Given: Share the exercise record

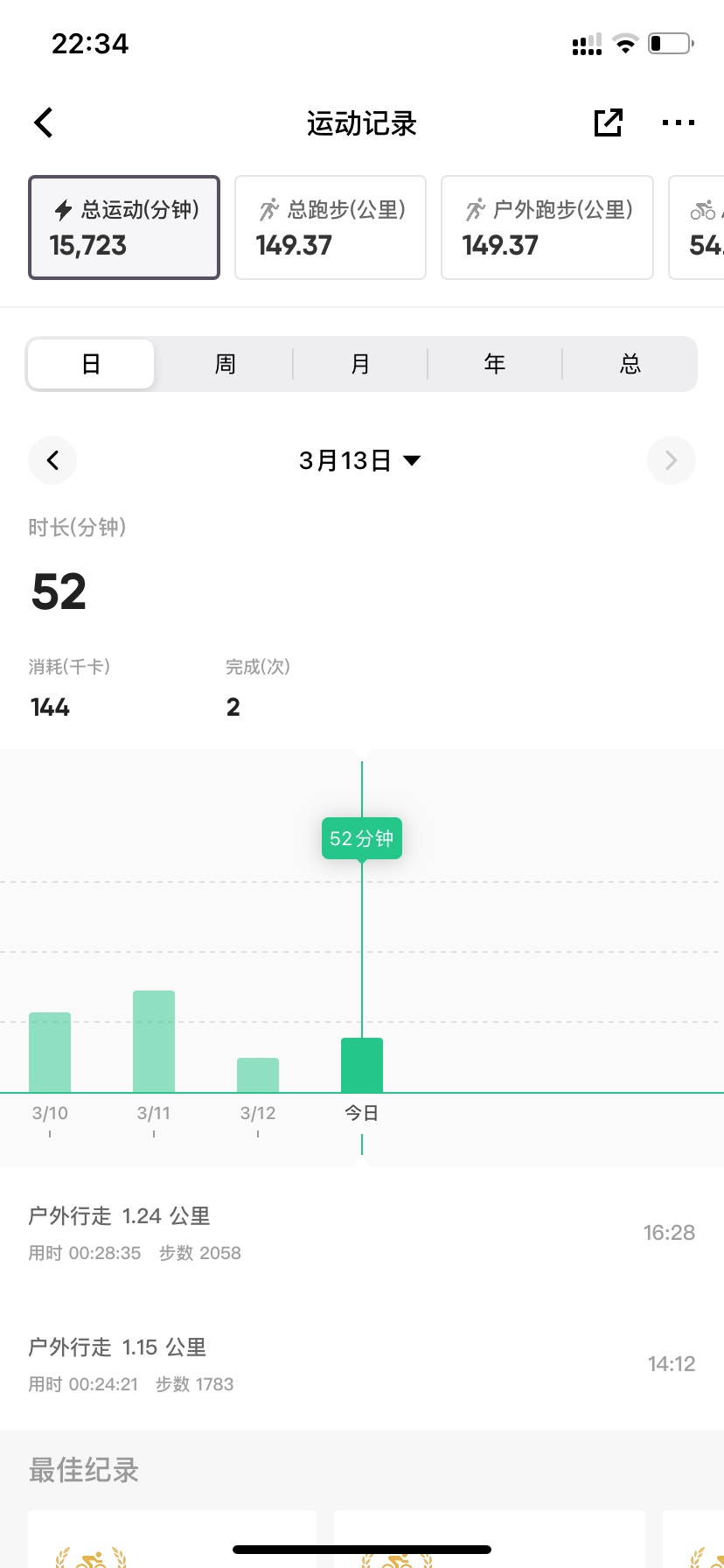Looking at the screenshot, I should tap(608, 122).
